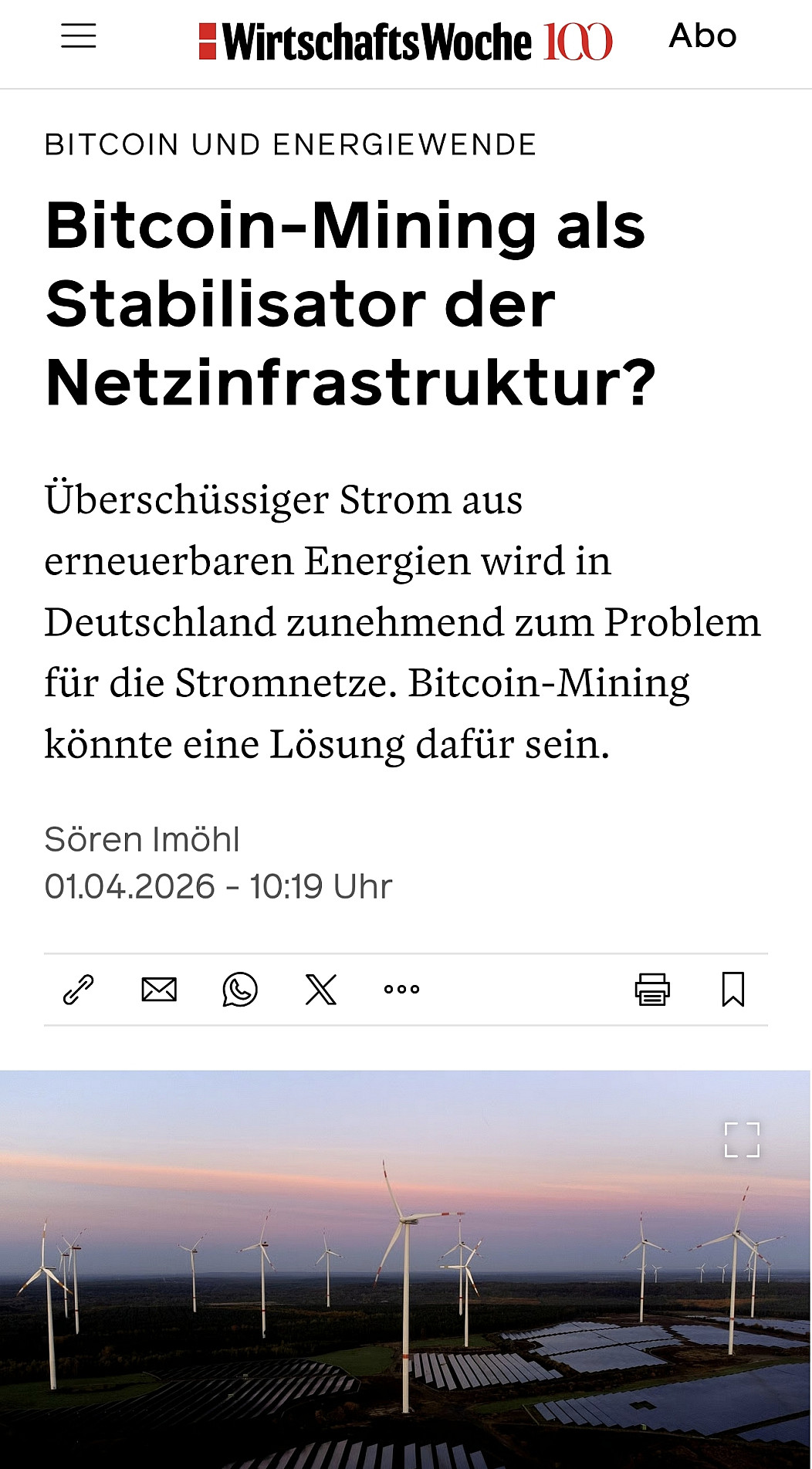This screenshot has height=1469, width=812.
Task: Share the article on WhatsApp
Action: [240, 990]
